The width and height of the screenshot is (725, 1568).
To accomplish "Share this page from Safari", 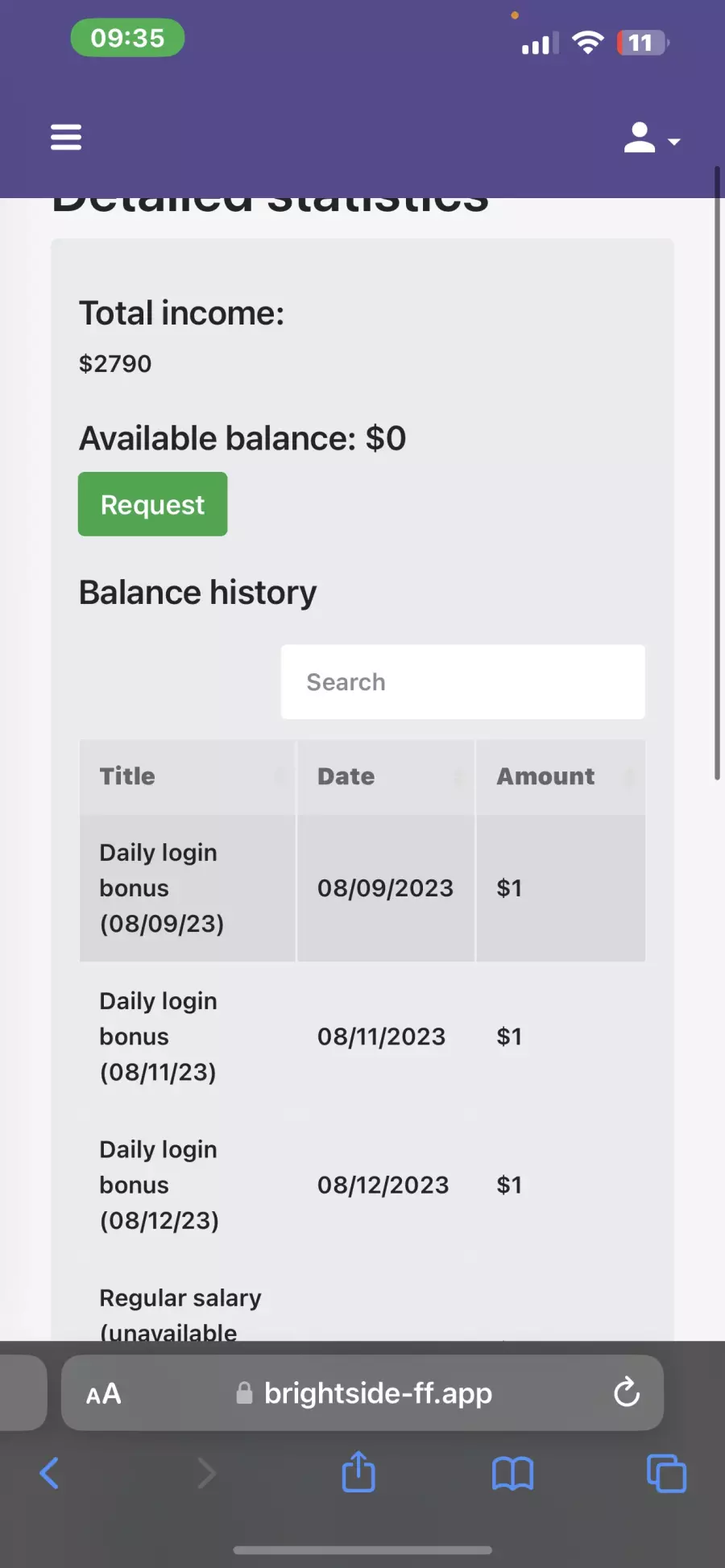I will (358, 1471).
